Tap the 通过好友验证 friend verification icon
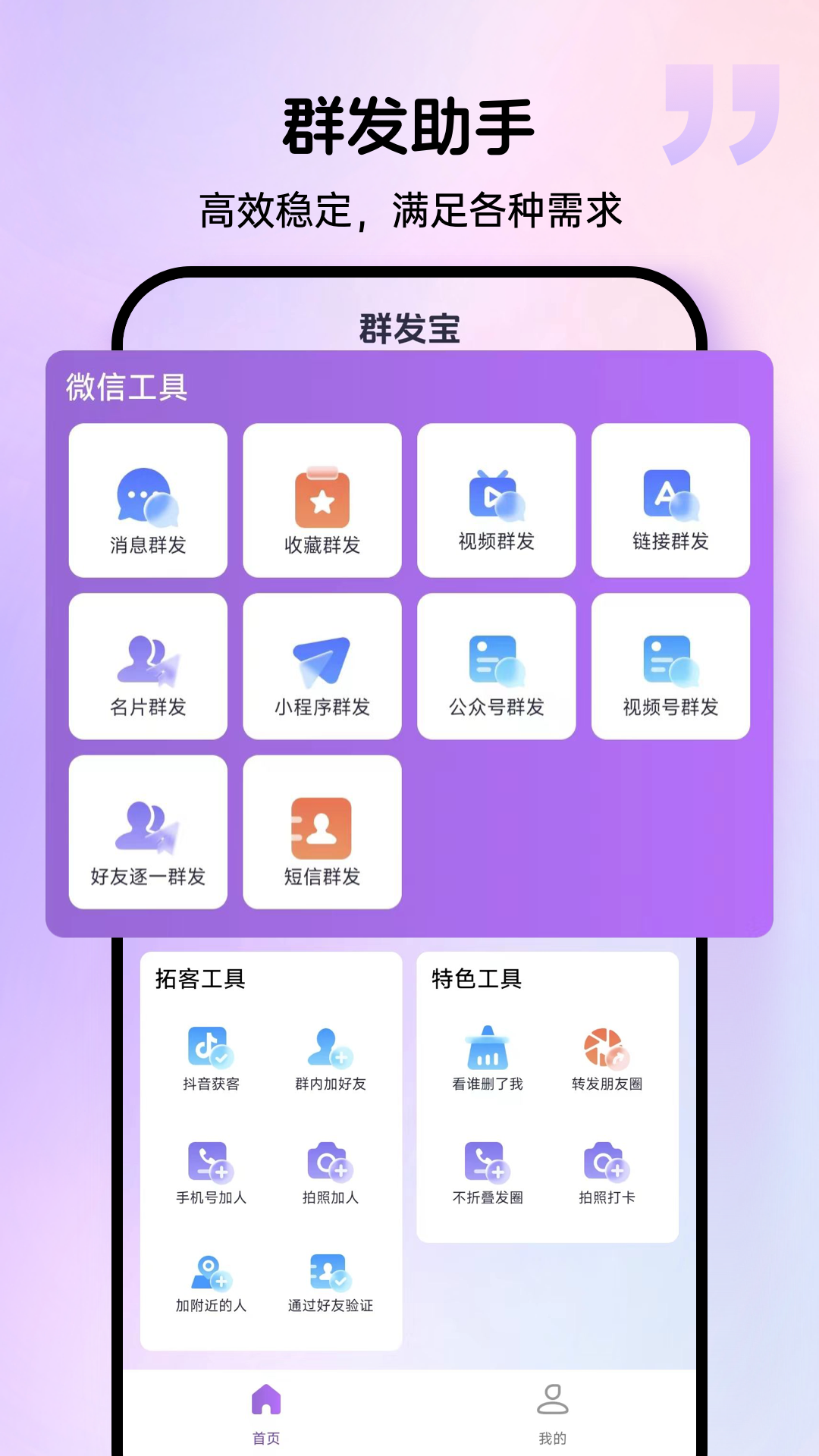The width and height of the screenshot is (819, 1456). pos(329,1282)
